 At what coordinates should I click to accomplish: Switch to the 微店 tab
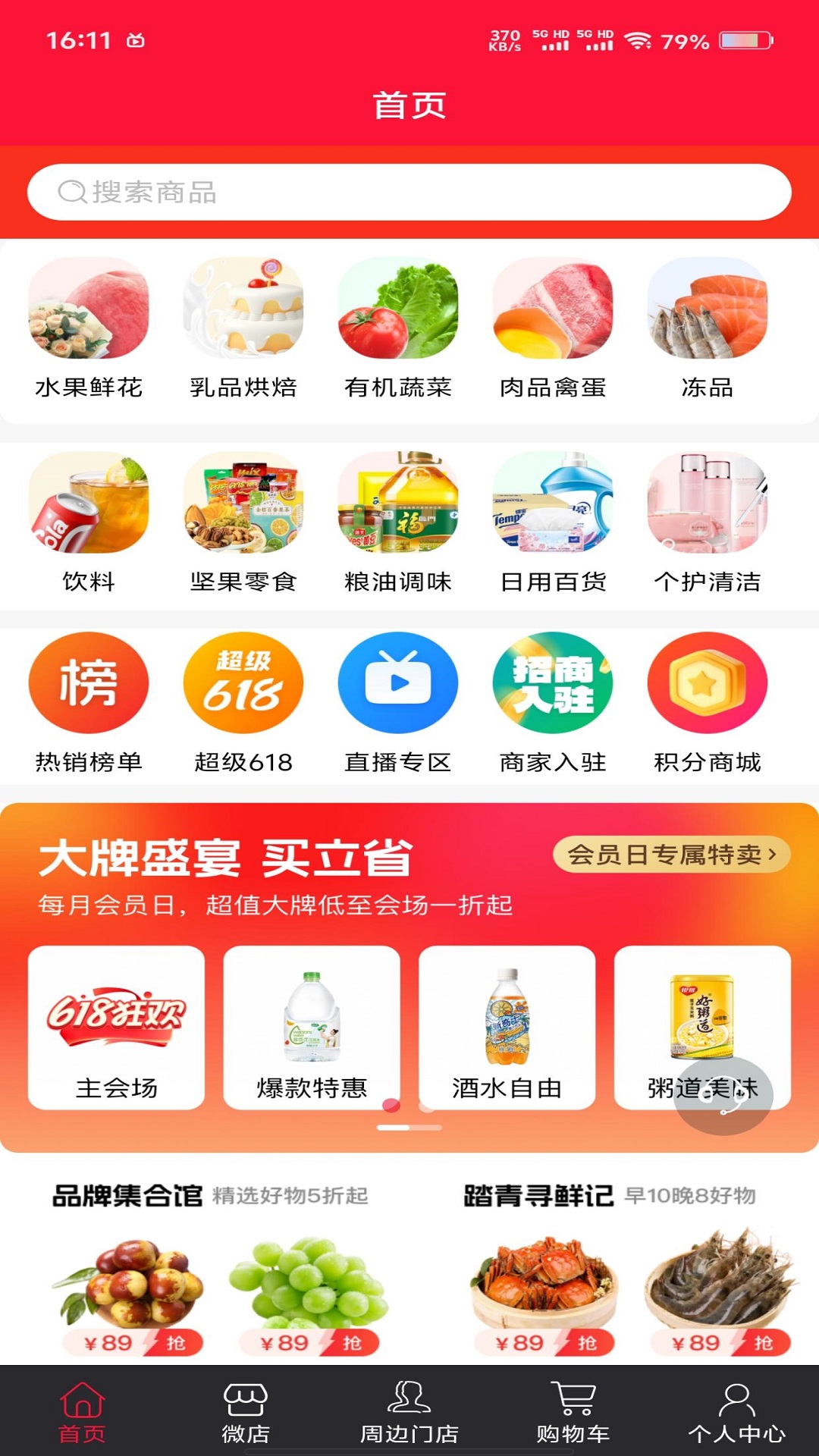245,1413
